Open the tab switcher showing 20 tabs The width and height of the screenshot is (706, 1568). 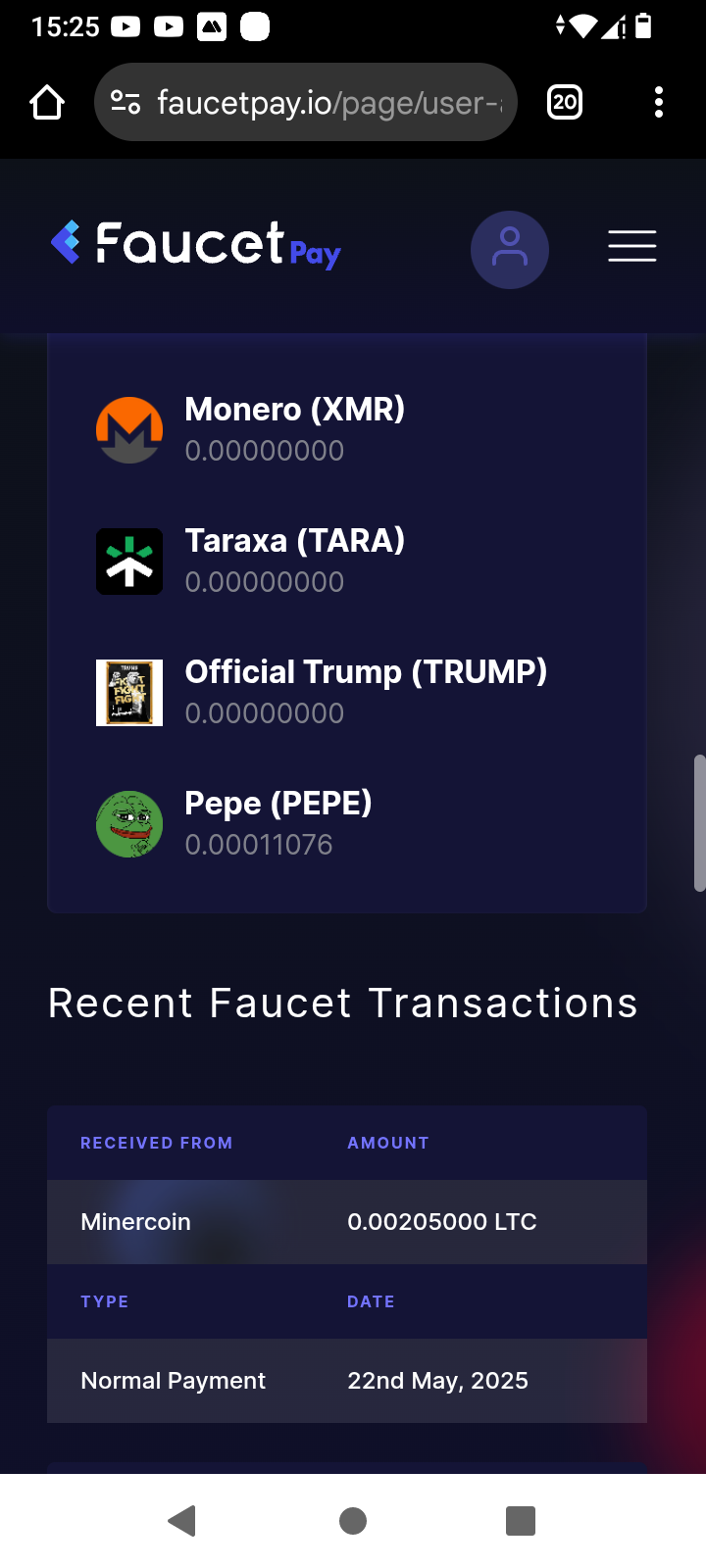tap(565, 102)
